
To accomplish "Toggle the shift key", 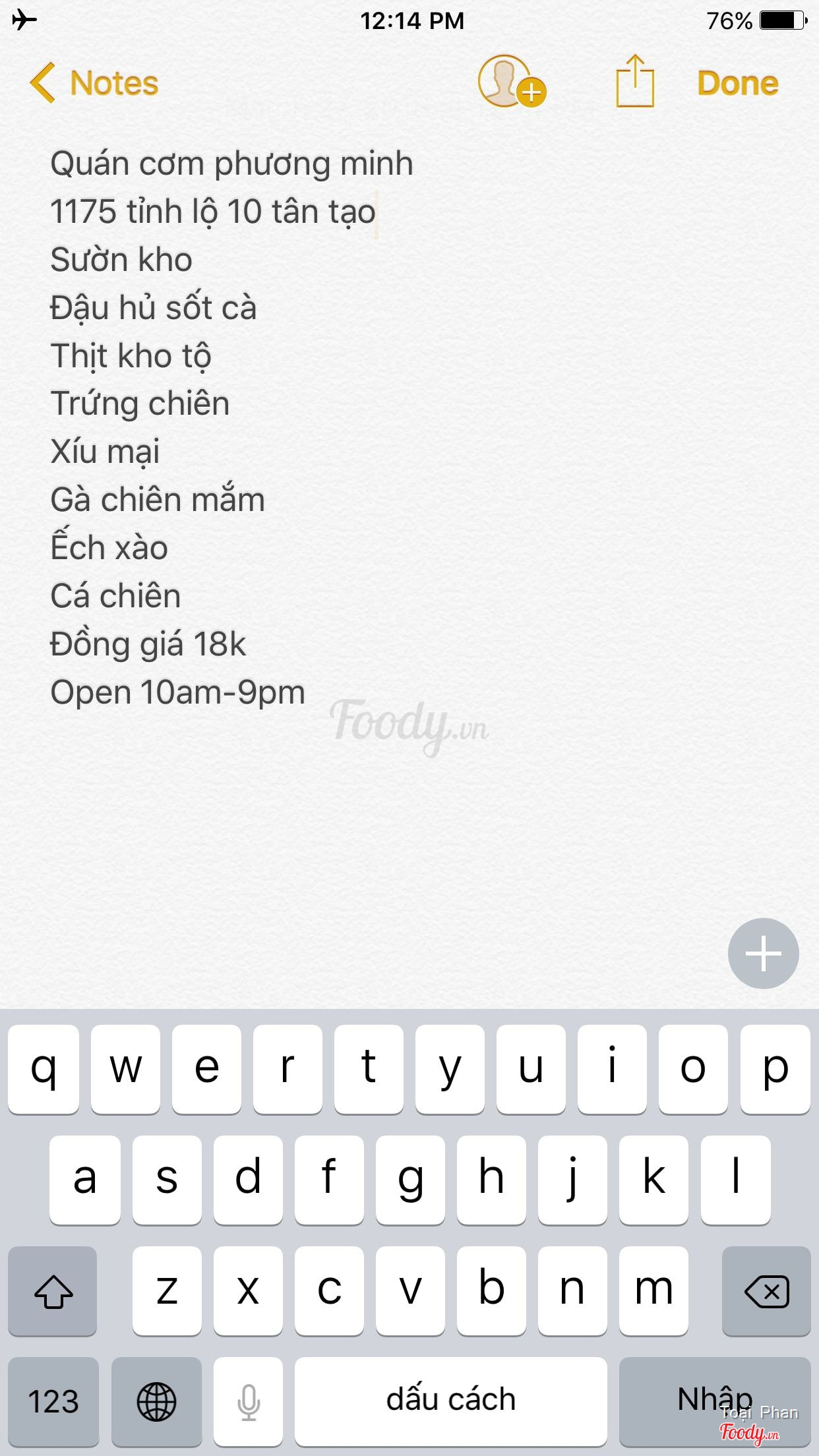I will coord(53,1291).
